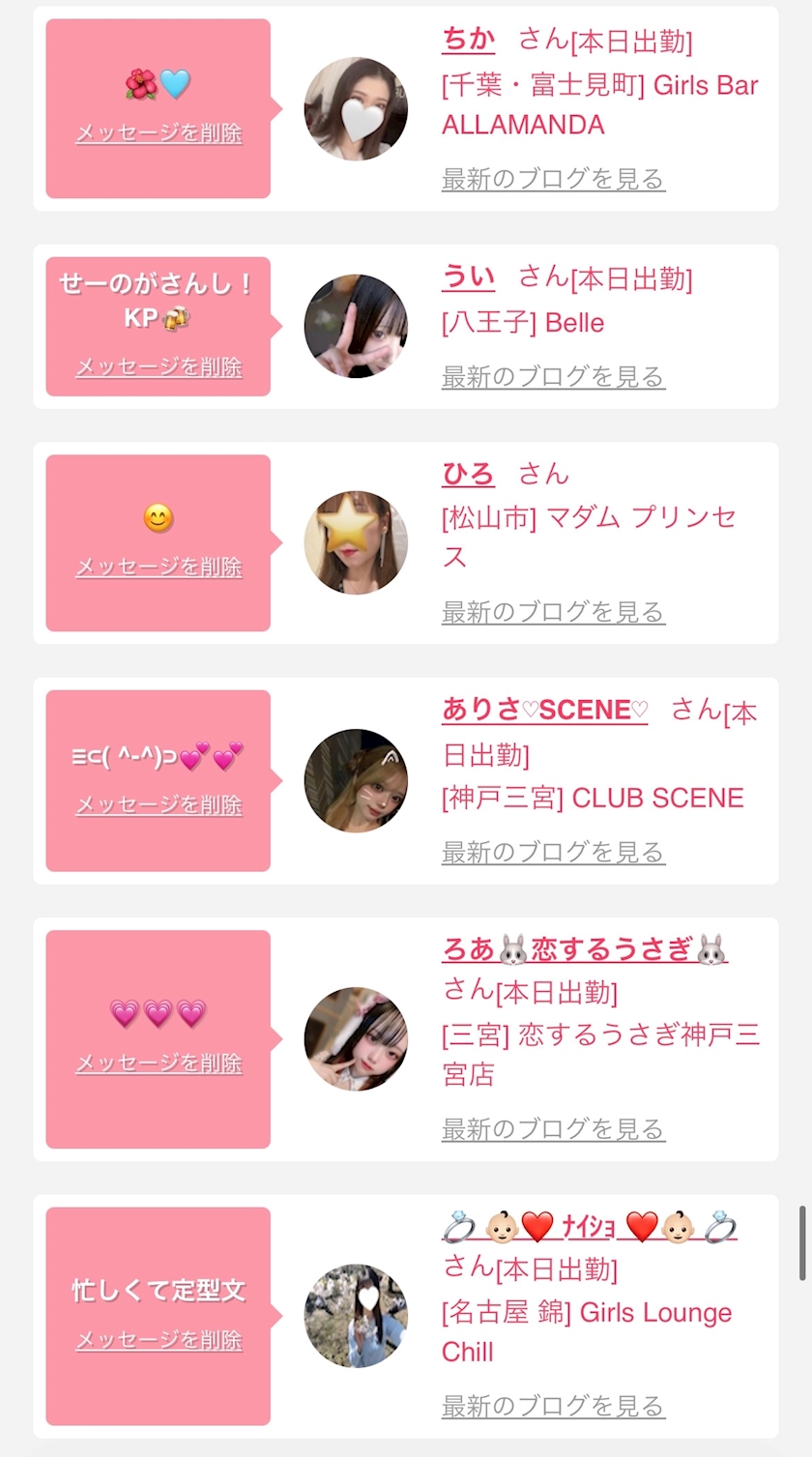
Task: Delete the three hearts message to ろあ
Action: click(159, 1064)
